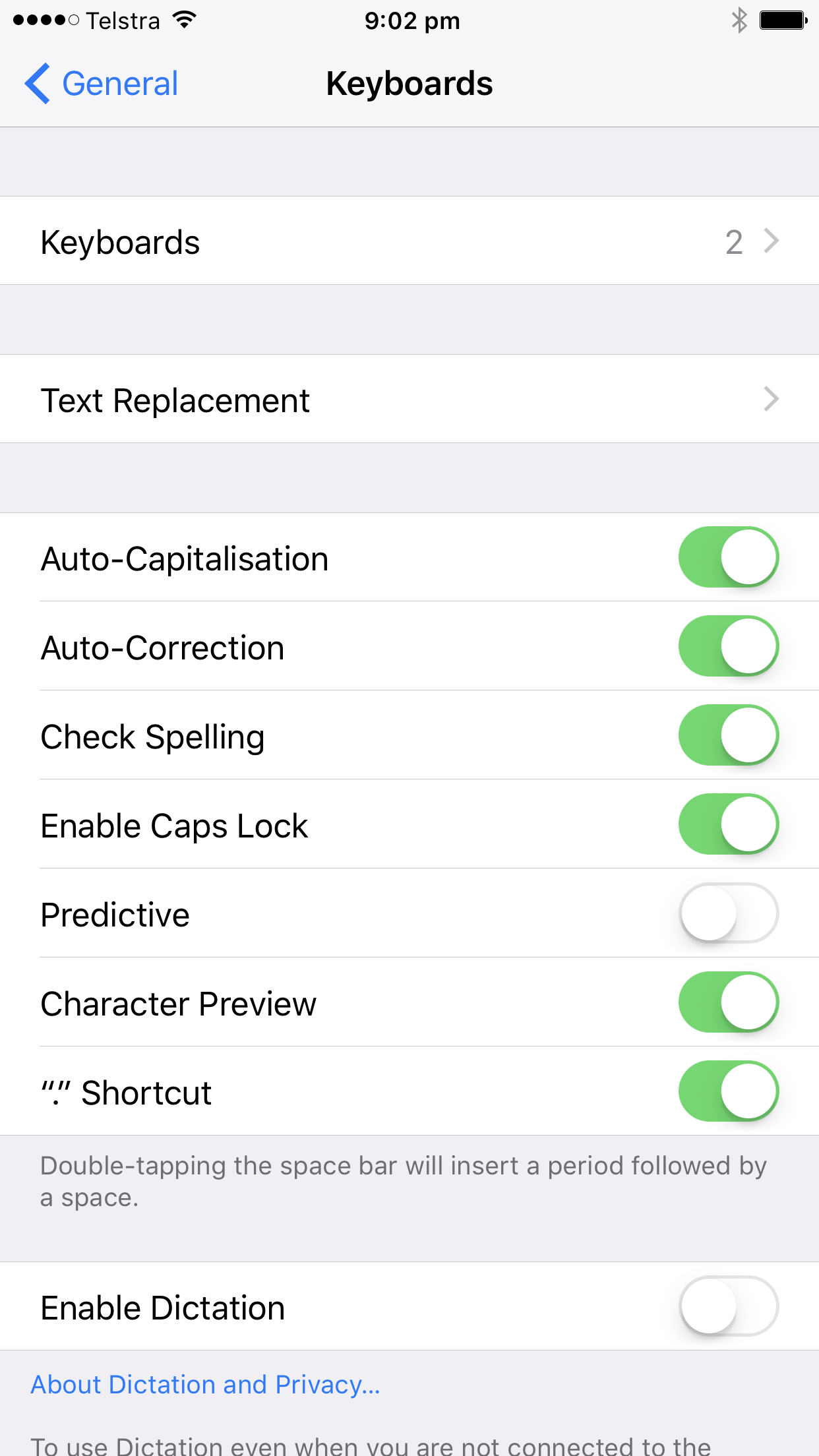Disable the Auto-Correction switch
Viewport: 819px width, 1456px height.
click(x=729, y=646)
